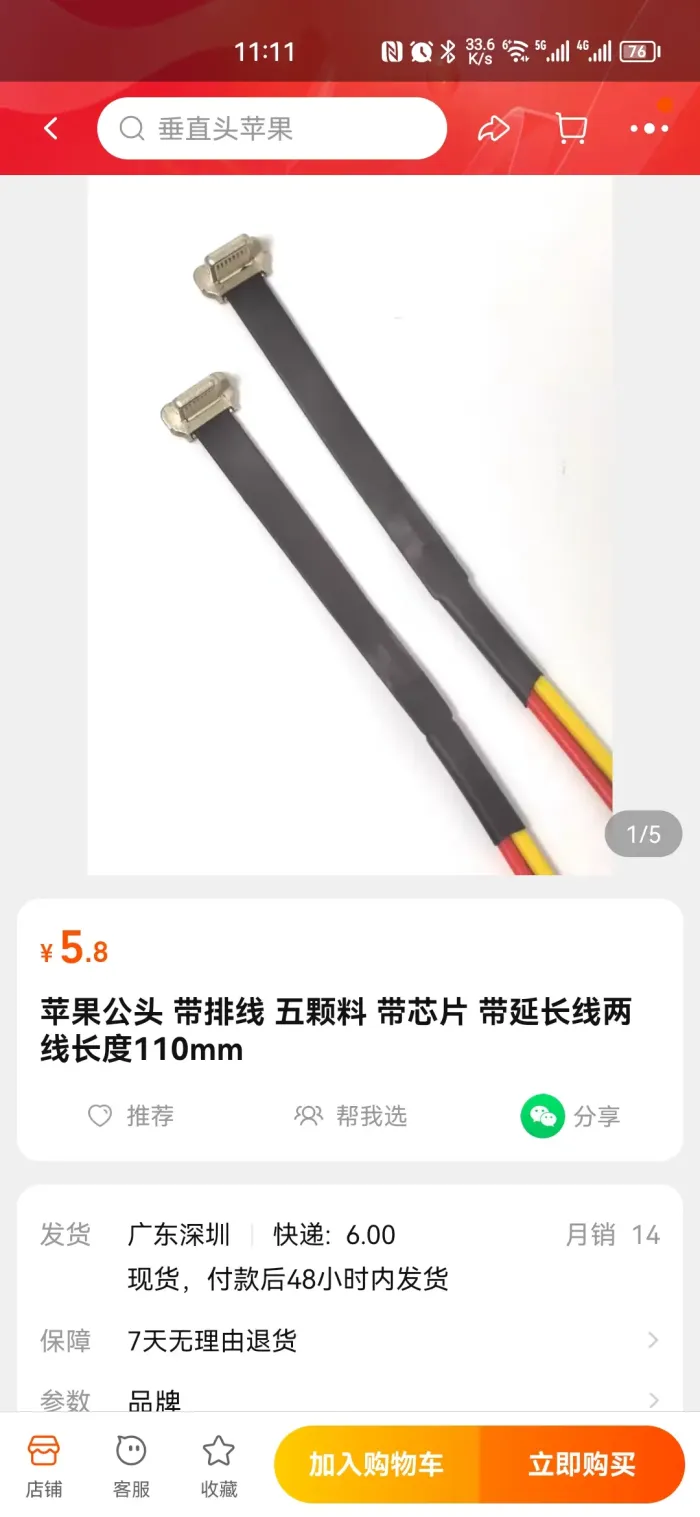Share to WeChat via 分享

pyautogui.click(x=571, y=1117)
